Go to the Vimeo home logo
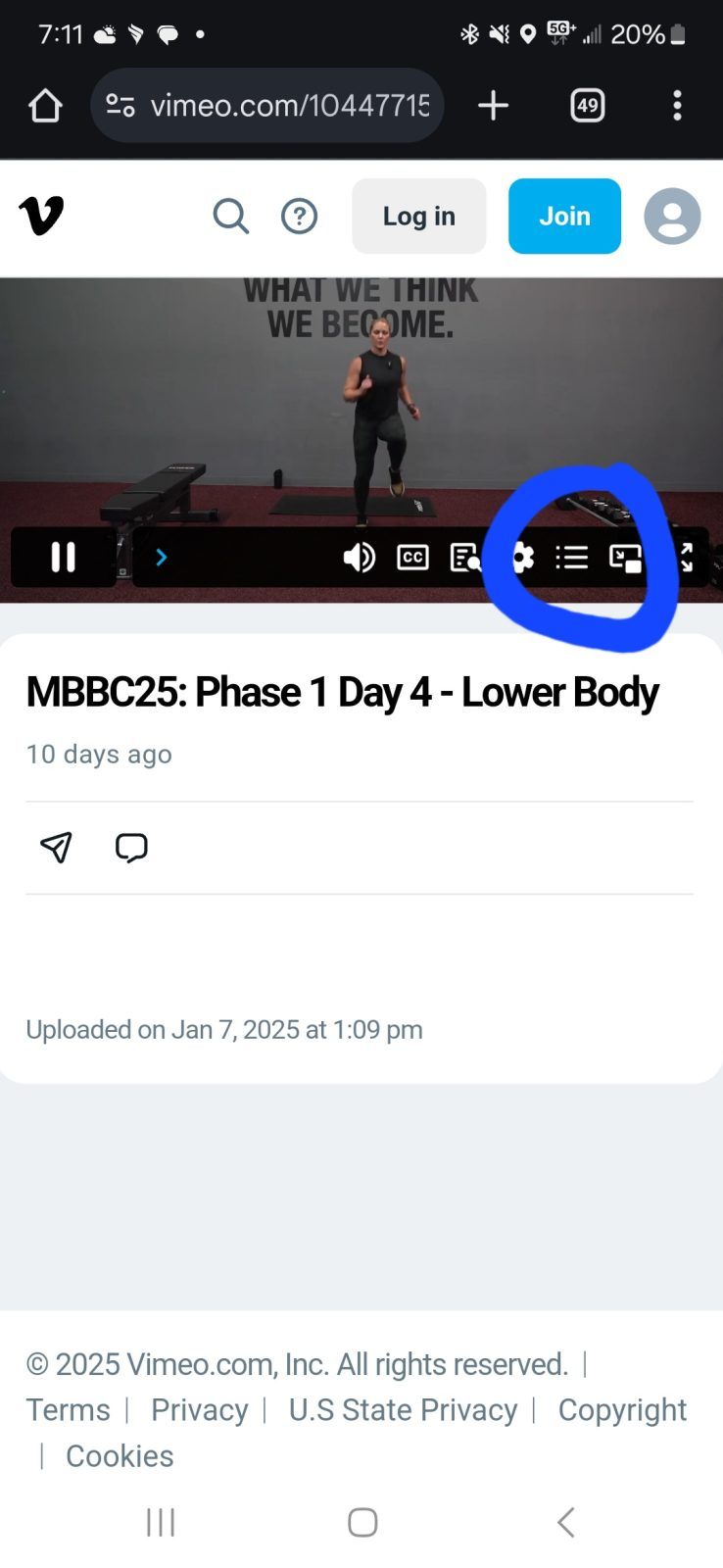723x1568 pixels. pos(41,216)
